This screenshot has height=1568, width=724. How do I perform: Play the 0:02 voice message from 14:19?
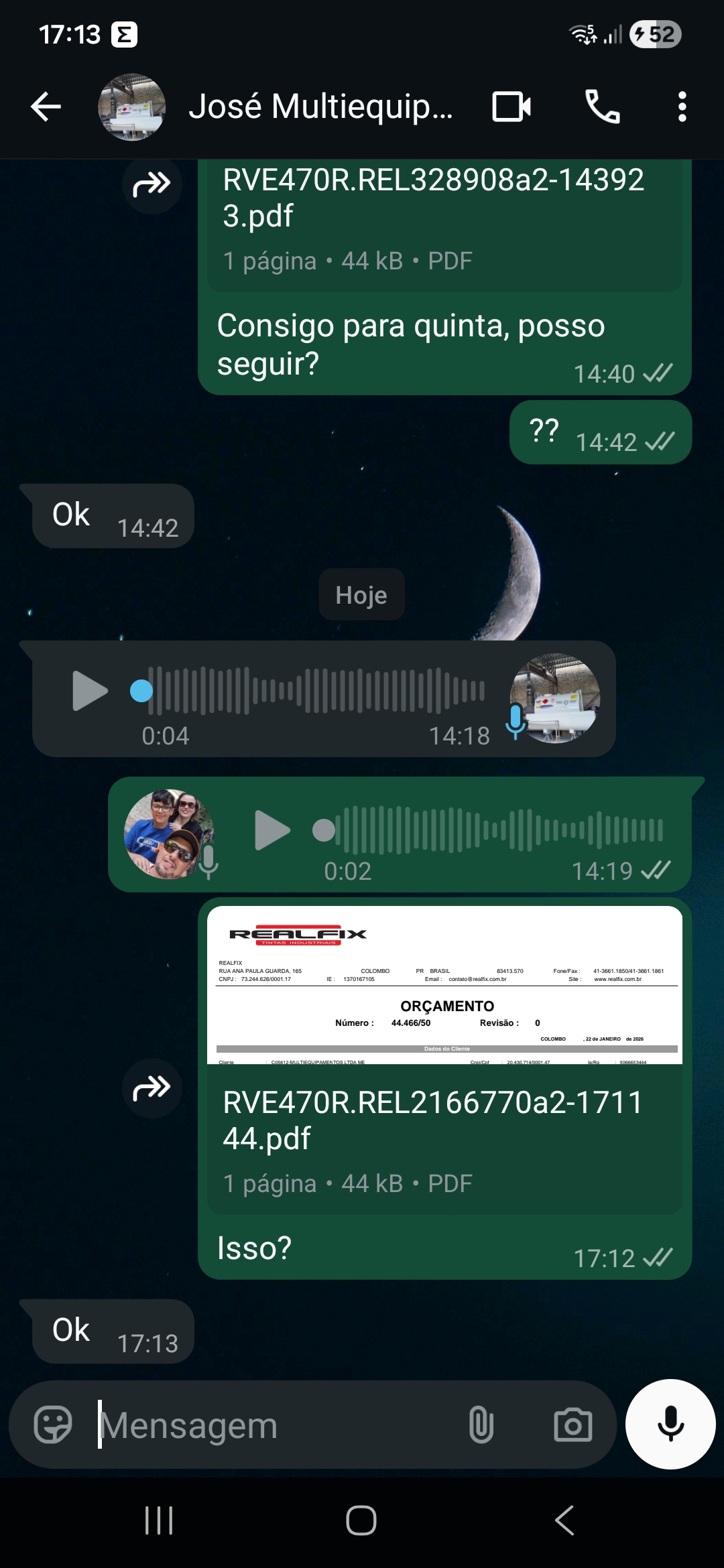pos(272,830)
